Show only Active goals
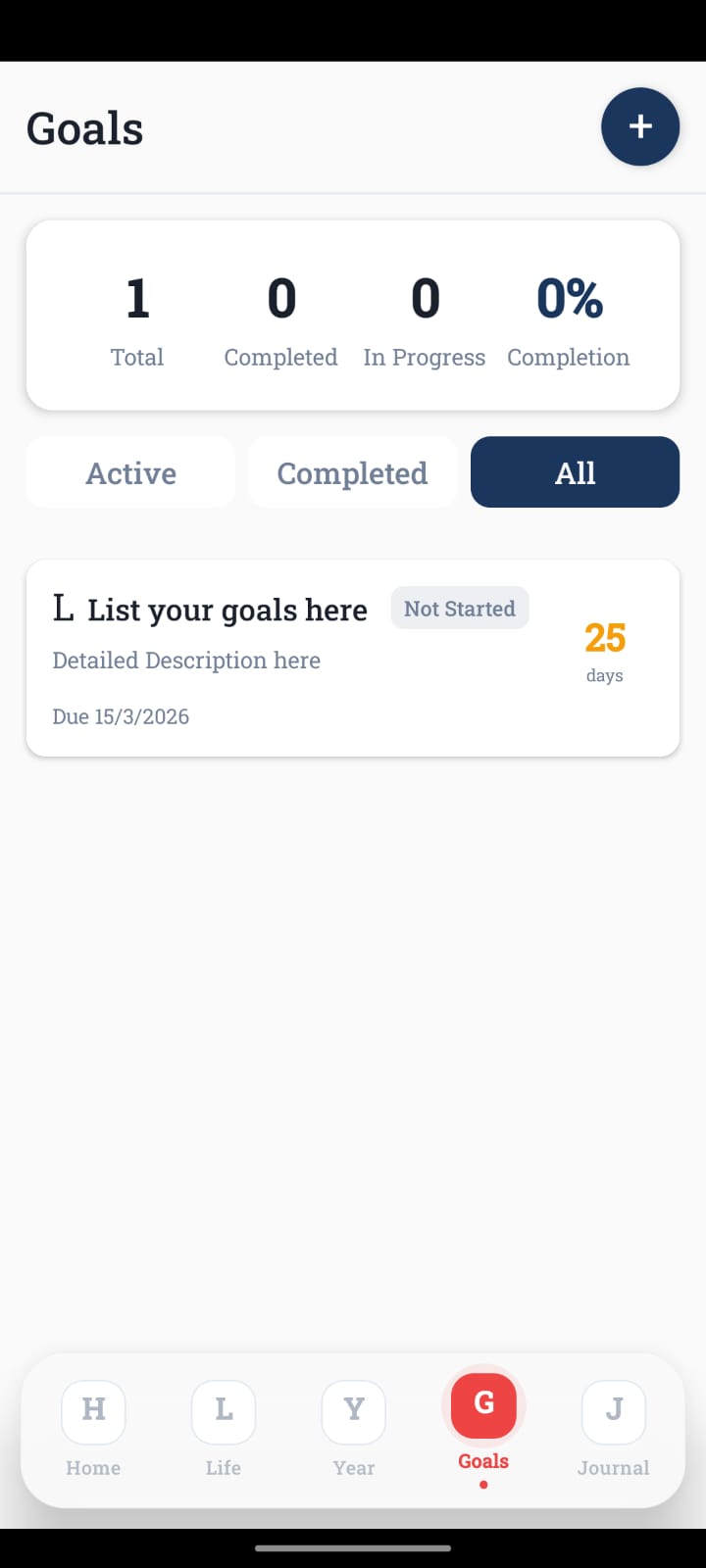Image resolution: width=706 pixels, height=1568 pixels. pos(130,472)
